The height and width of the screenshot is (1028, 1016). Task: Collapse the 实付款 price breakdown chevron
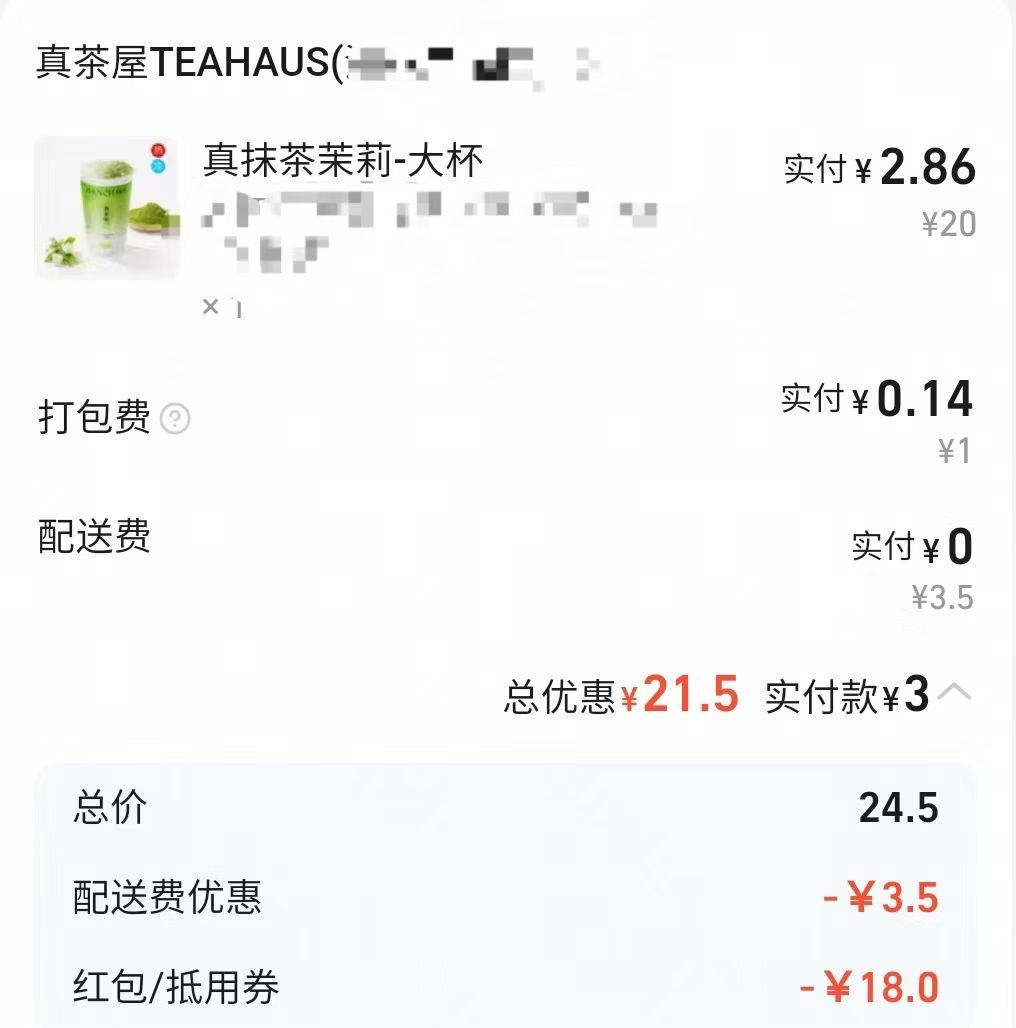coord(955,691)
